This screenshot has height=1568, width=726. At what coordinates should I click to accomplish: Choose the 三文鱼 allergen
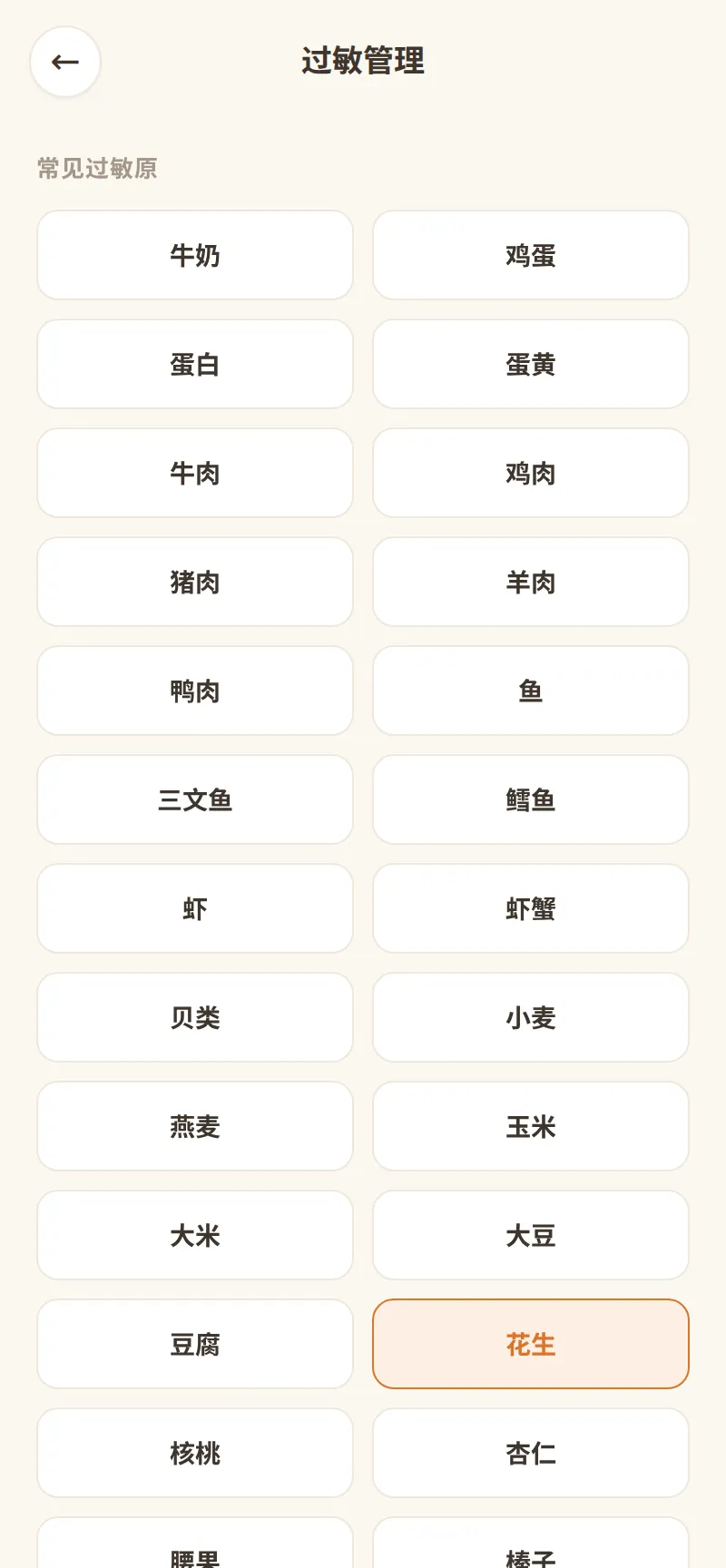195,799
